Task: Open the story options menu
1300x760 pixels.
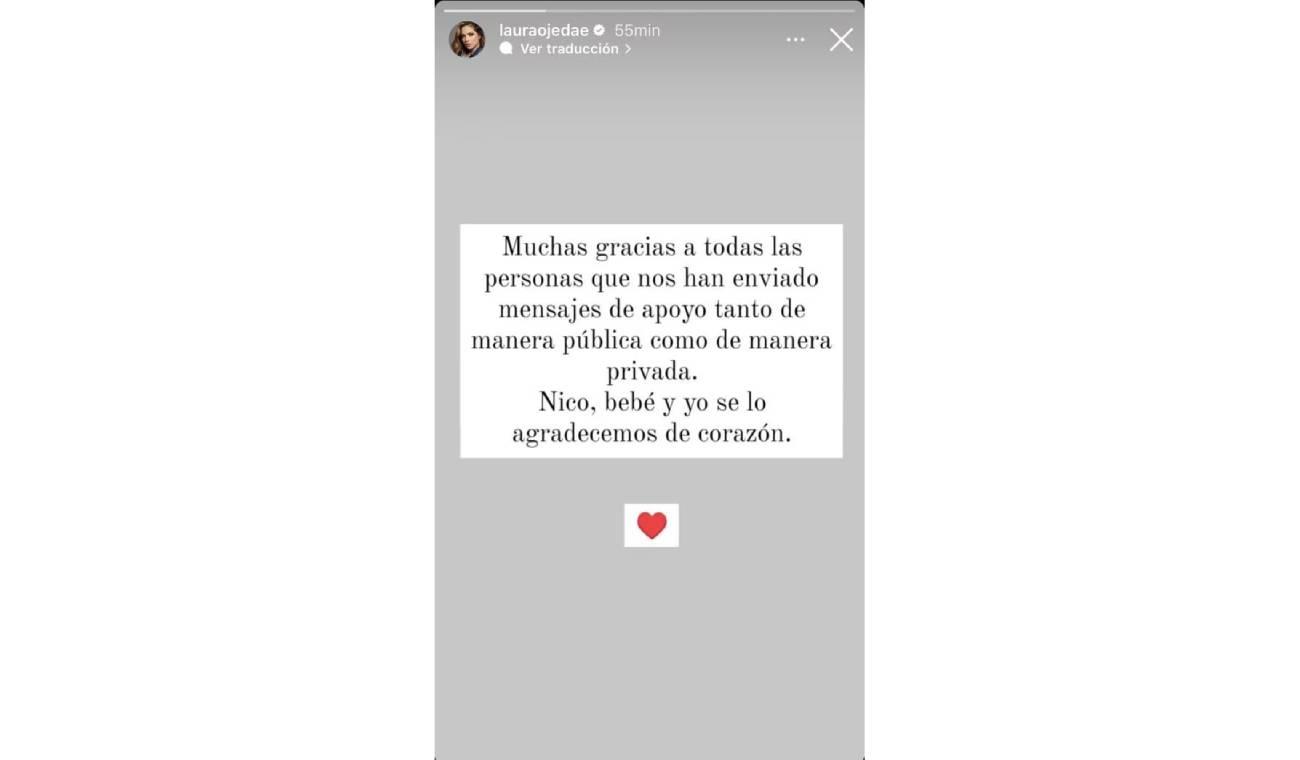Action: (795, 40)
